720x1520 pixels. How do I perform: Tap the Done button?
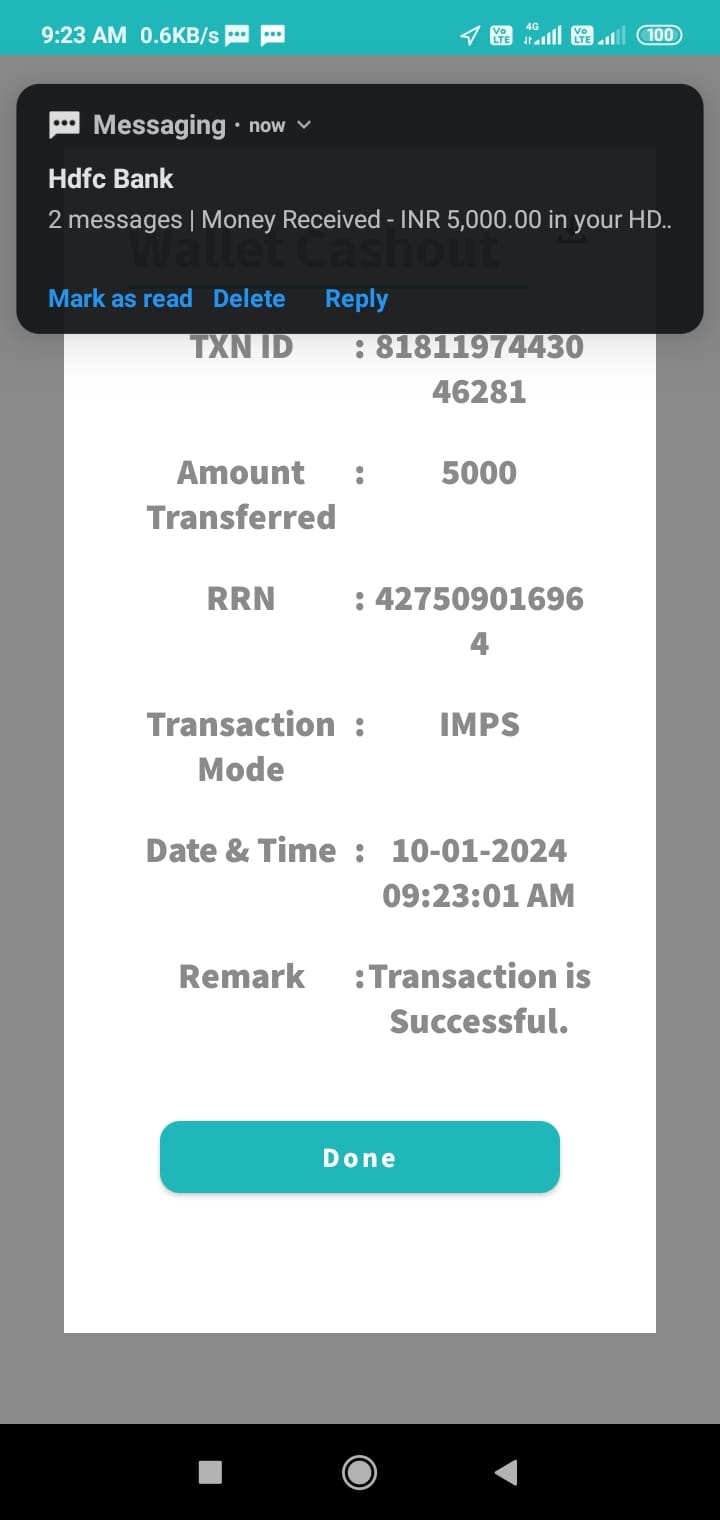coord(360,1157)
